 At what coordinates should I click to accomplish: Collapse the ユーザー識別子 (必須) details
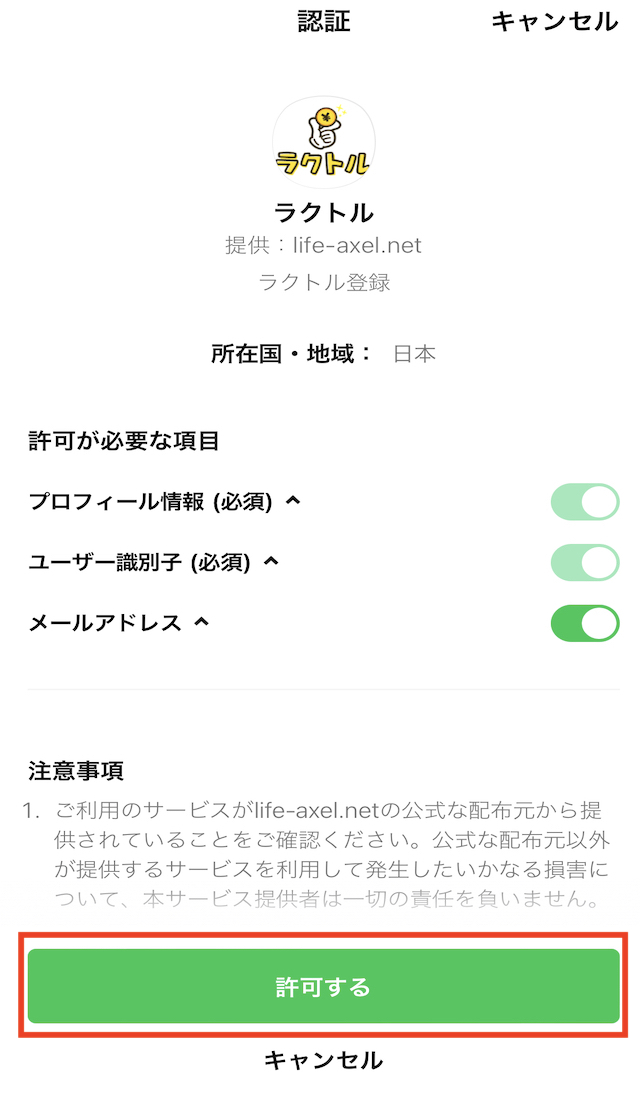(270, 562)
